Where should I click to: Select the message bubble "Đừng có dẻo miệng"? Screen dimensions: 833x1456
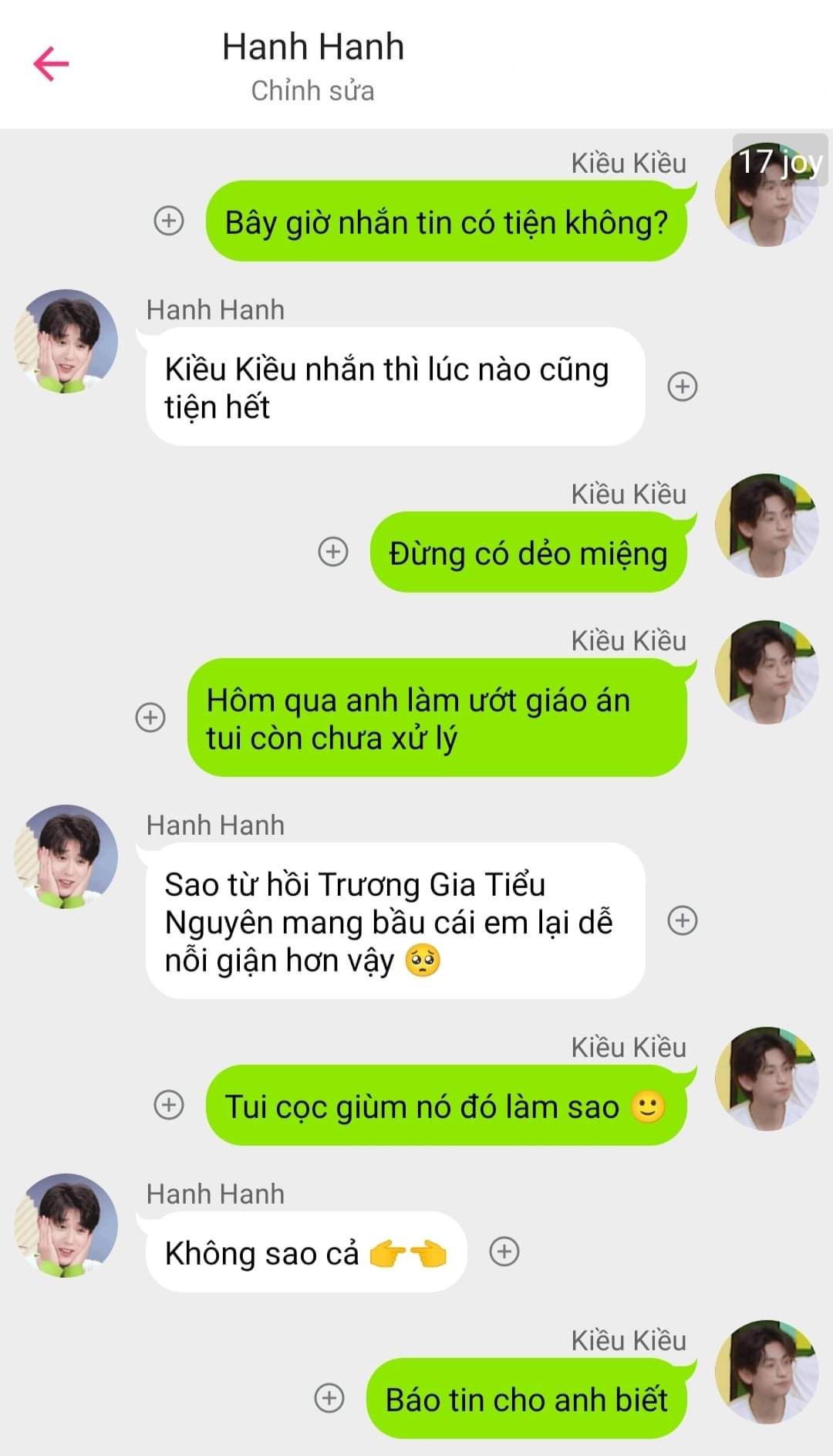(x=528, y=552)
